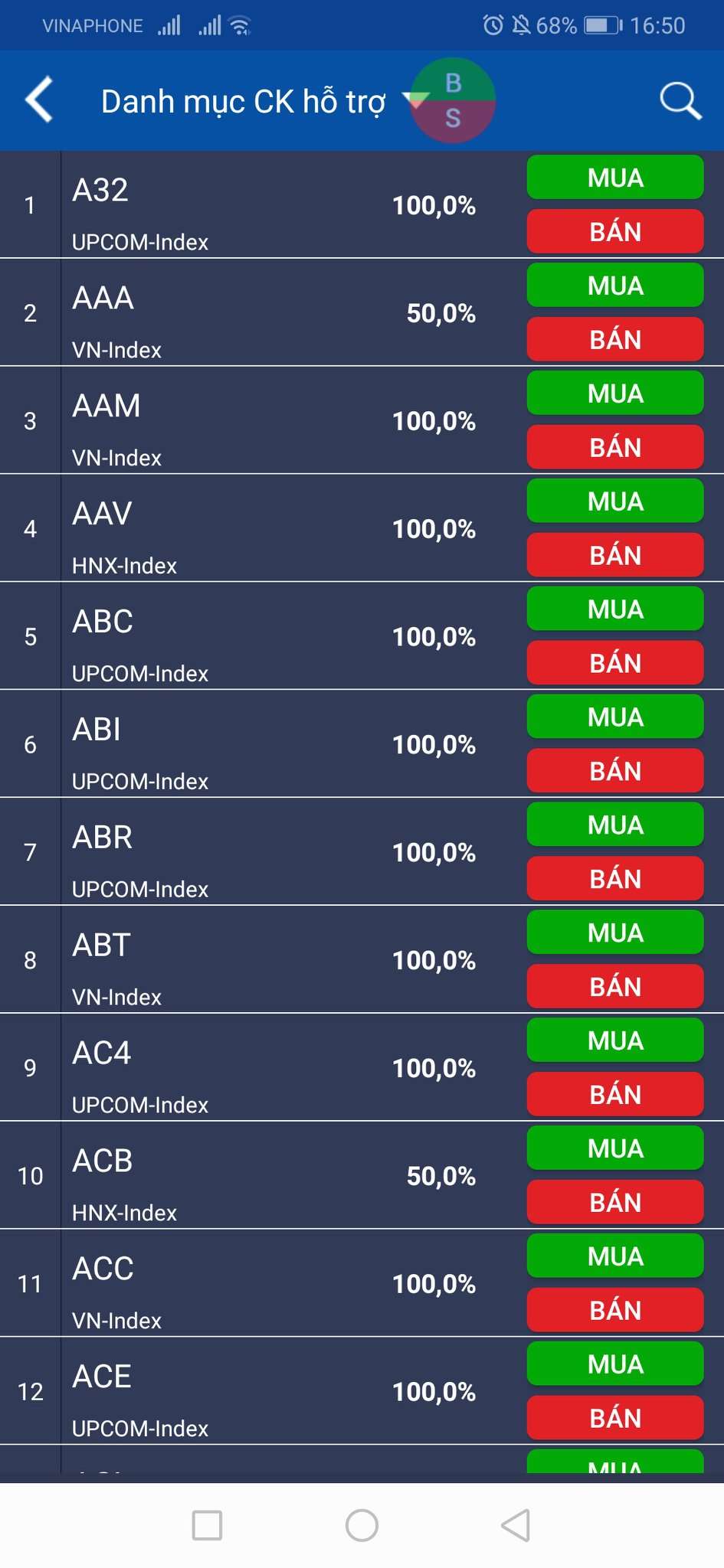Screen dimensions: 724x1568
Task: Tap BÁN for stock ACC
Action: [614, 1311]
